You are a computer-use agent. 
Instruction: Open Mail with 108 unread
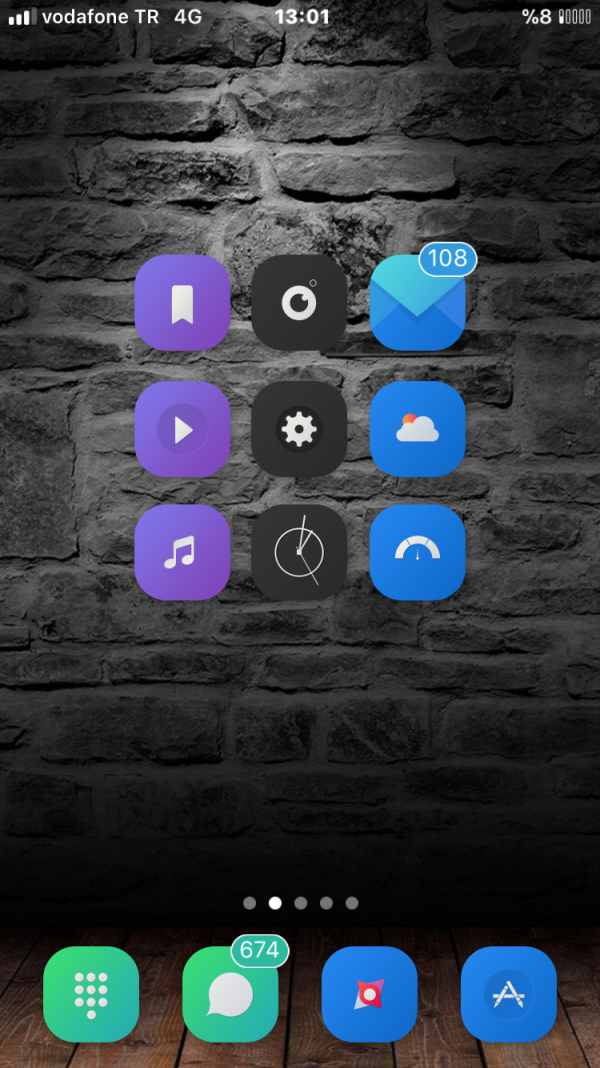(x=417, y=303)
